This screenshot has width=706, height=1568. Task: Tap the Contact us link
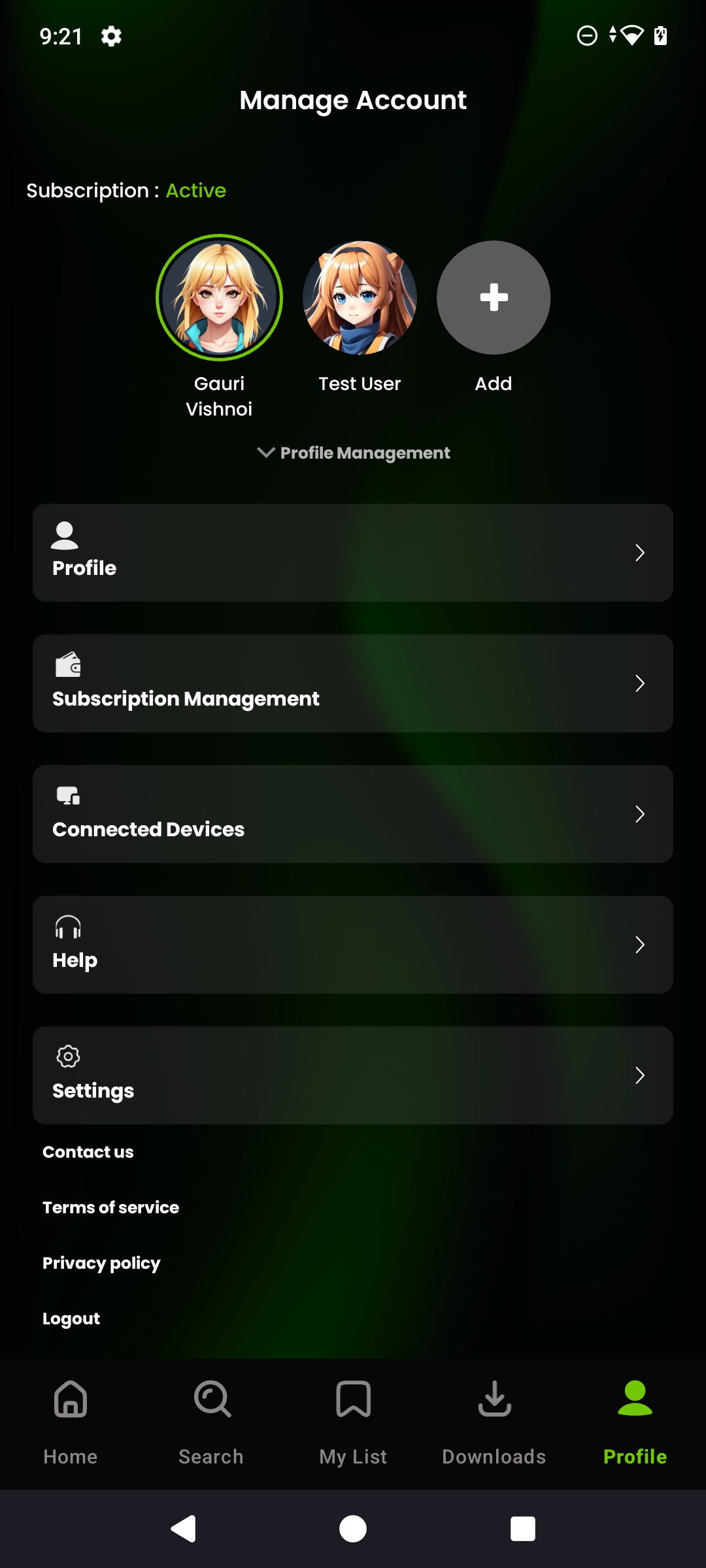[88, 1152]
